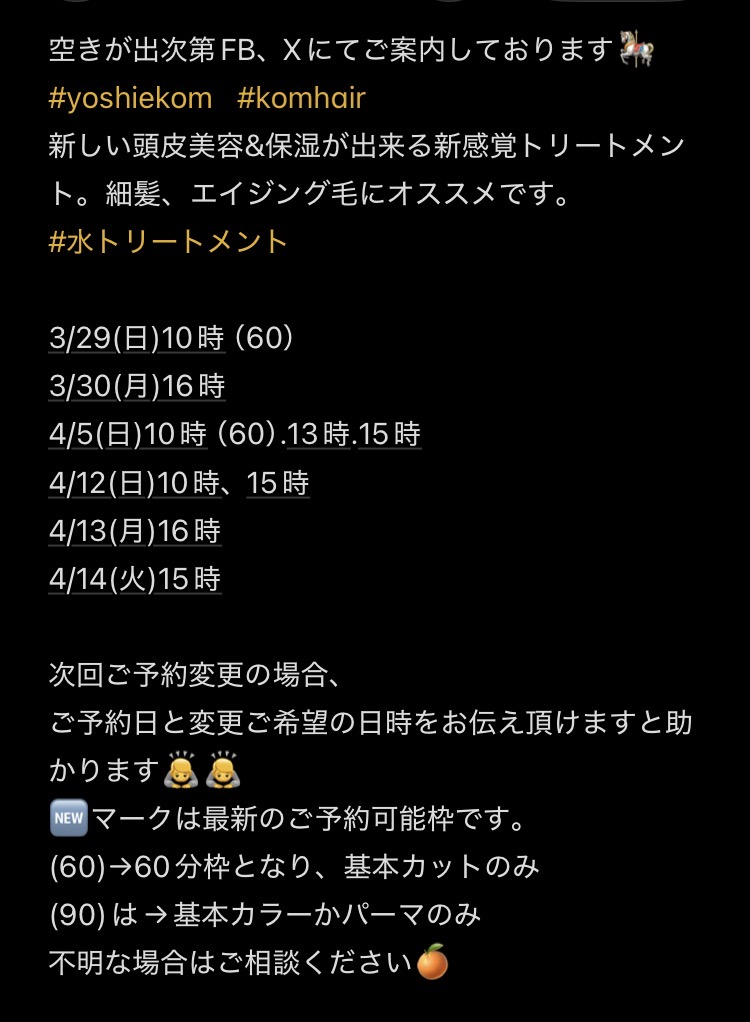Tap the underlined 3/30(月)16時 date
Viewport: 750px width, 1022px height.
click(x=136, y=387)
